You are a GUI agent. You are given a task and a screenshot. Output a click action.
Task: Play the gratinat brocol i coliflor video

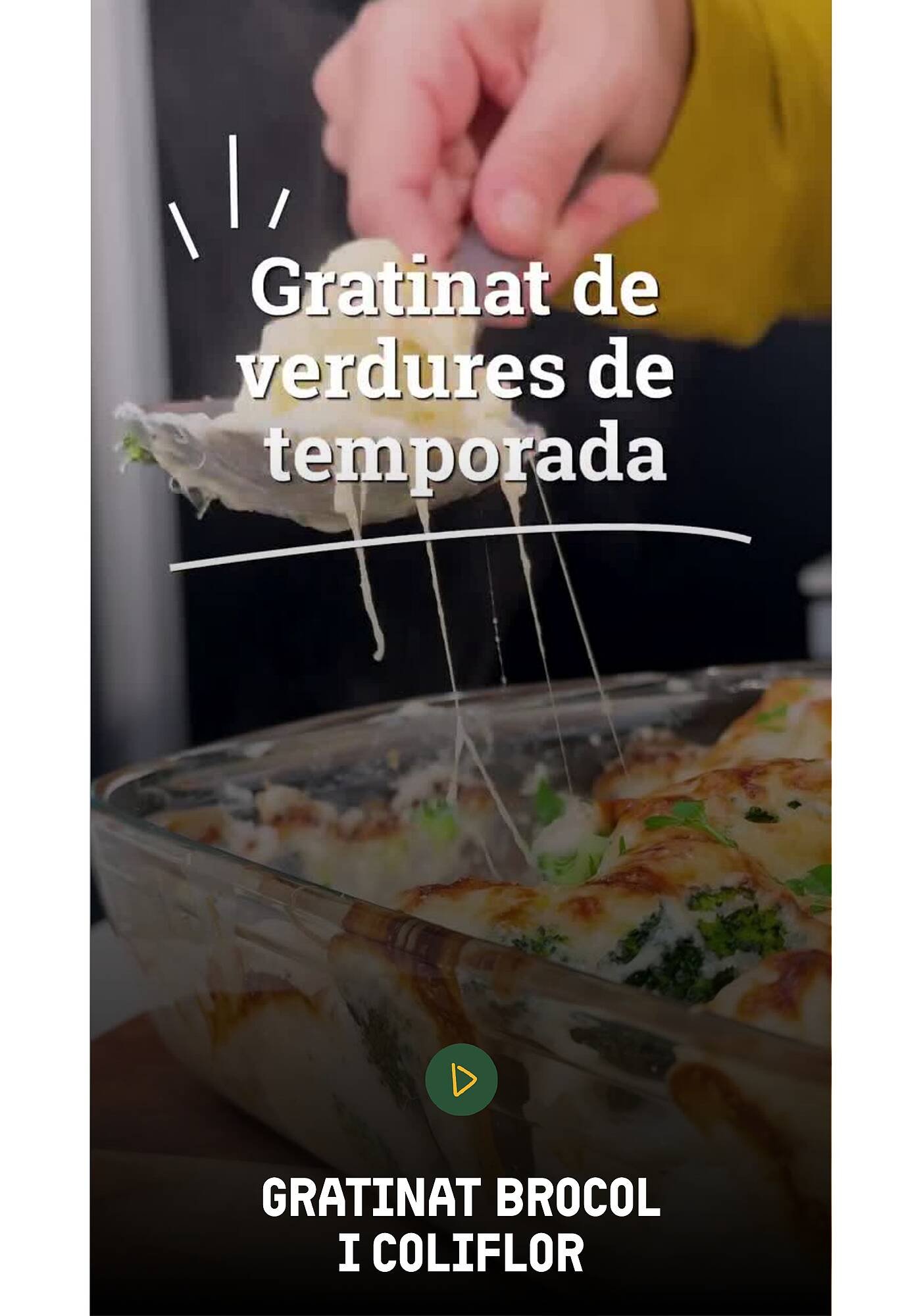point(461,1079)
